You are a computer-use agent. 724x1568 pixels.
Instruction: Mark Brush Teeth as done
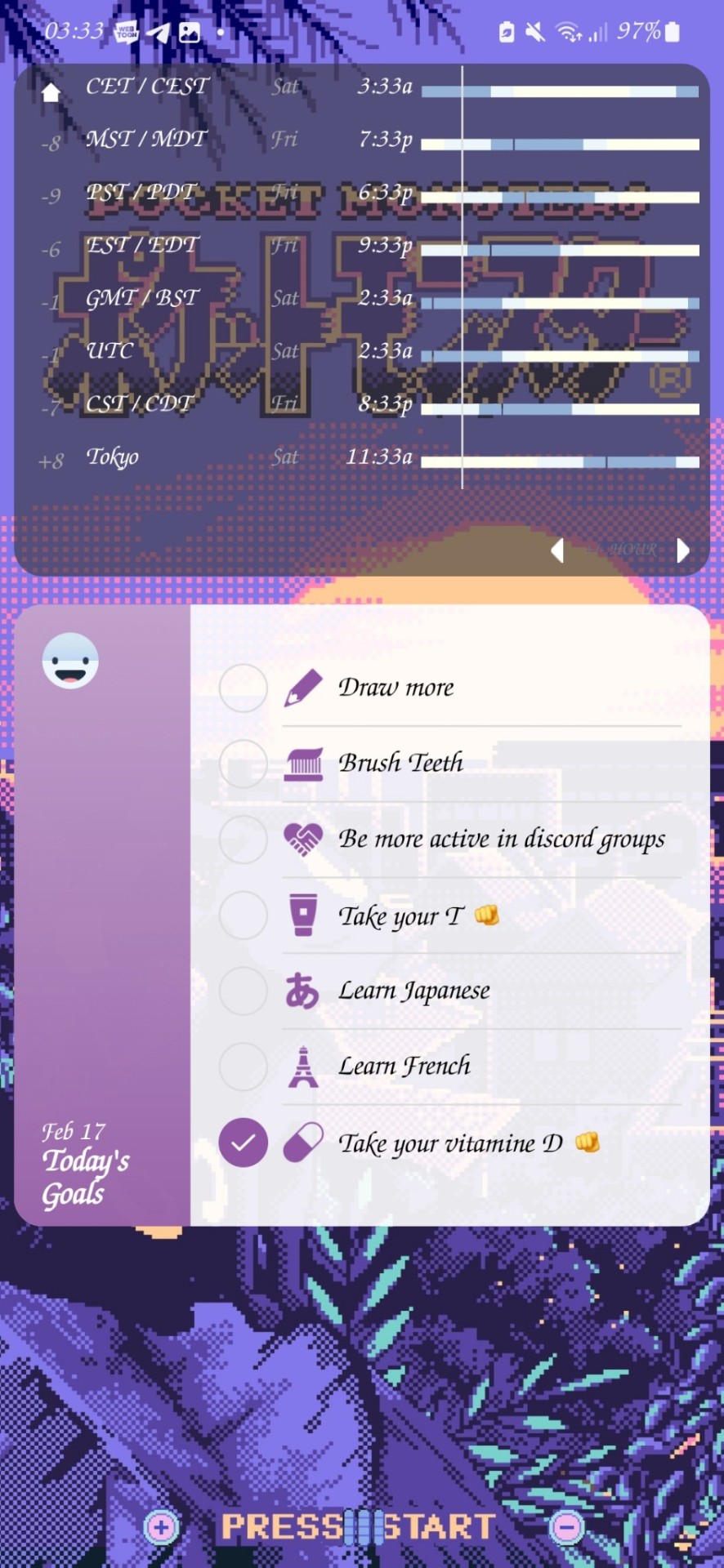(243, 764)
